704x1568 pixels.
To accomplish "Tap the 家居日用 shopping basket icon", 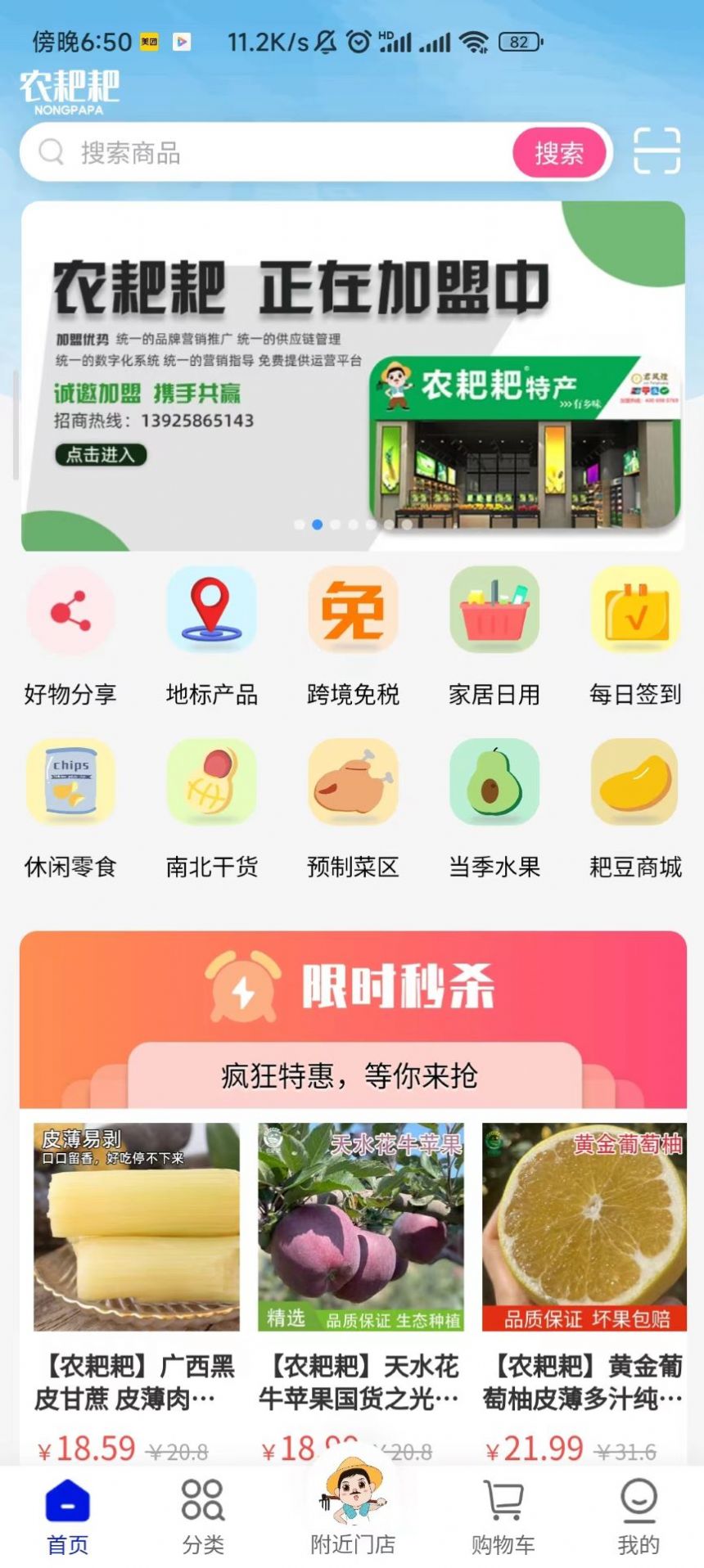I will pyautogui.click(x=494, y=611).
